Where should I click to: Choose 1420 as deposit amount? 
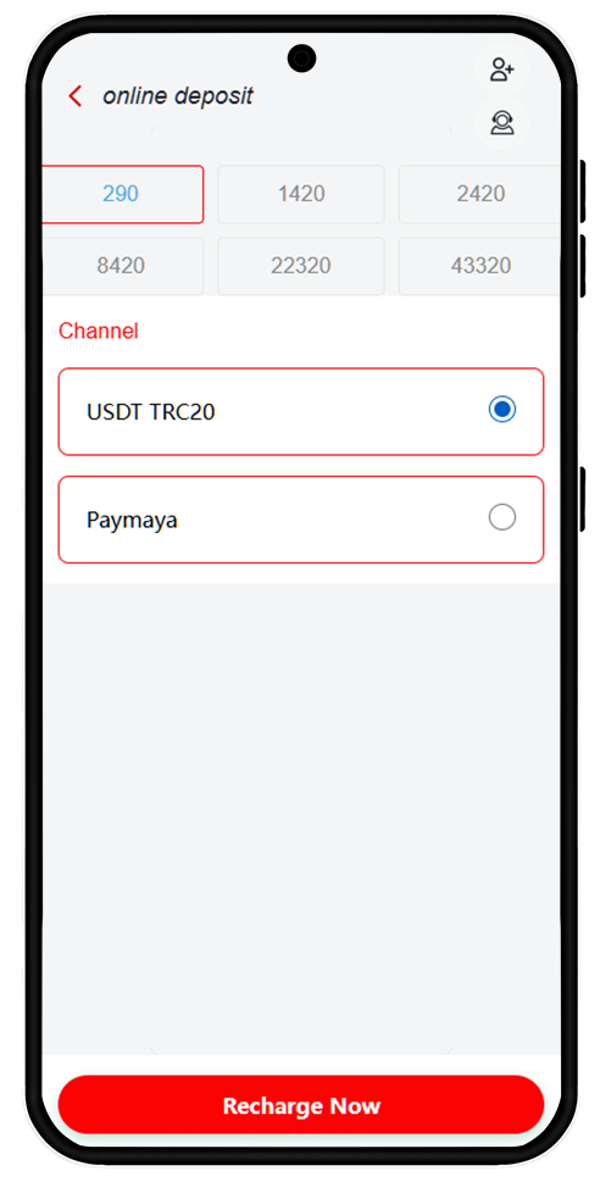(x=301, y=194)
